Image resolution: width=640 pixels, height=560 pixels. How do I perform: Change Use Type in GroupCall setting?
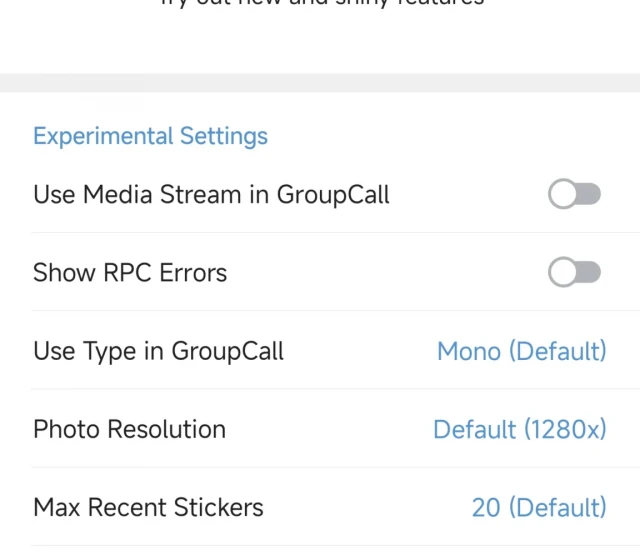(521, 351)
